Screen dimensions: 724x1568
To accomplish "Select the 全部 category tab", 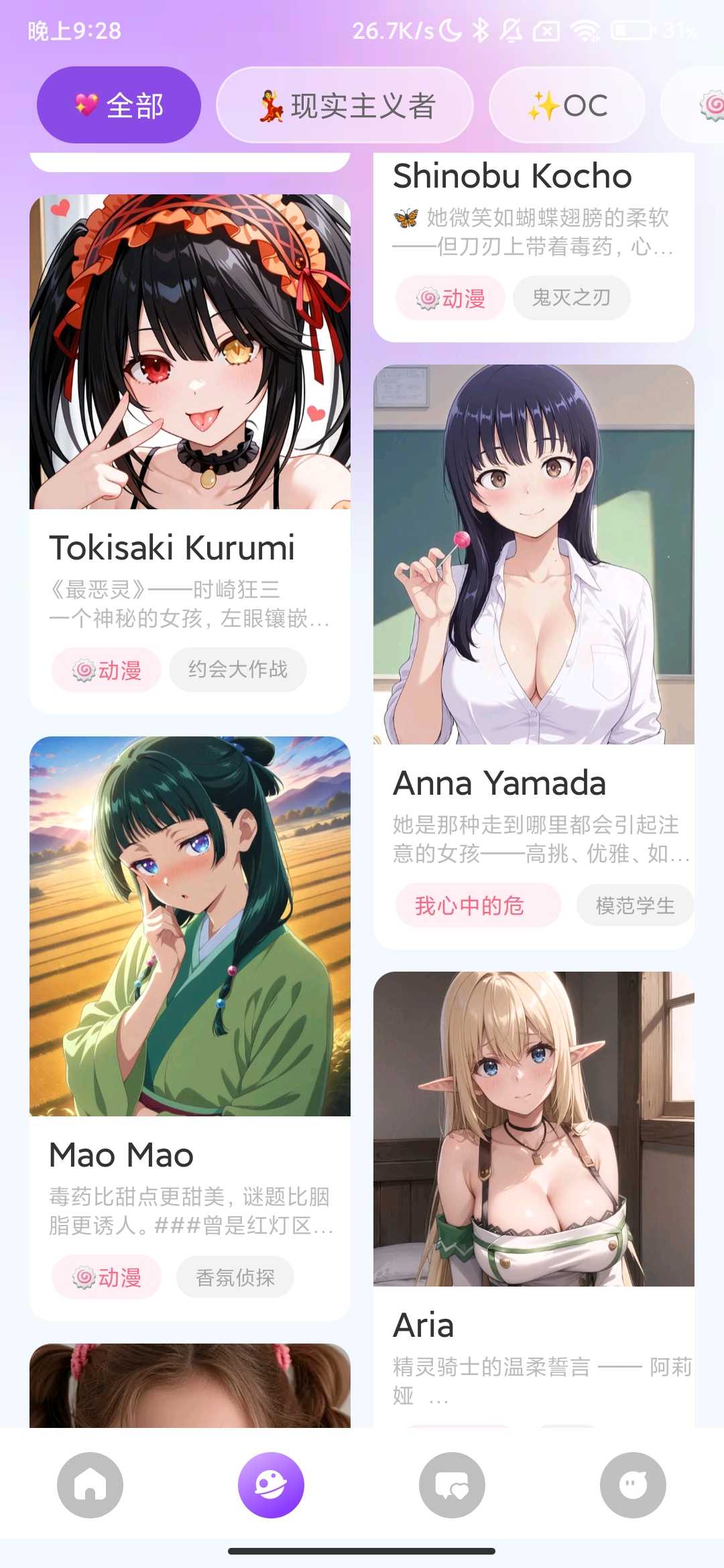I will pos(119,105).
